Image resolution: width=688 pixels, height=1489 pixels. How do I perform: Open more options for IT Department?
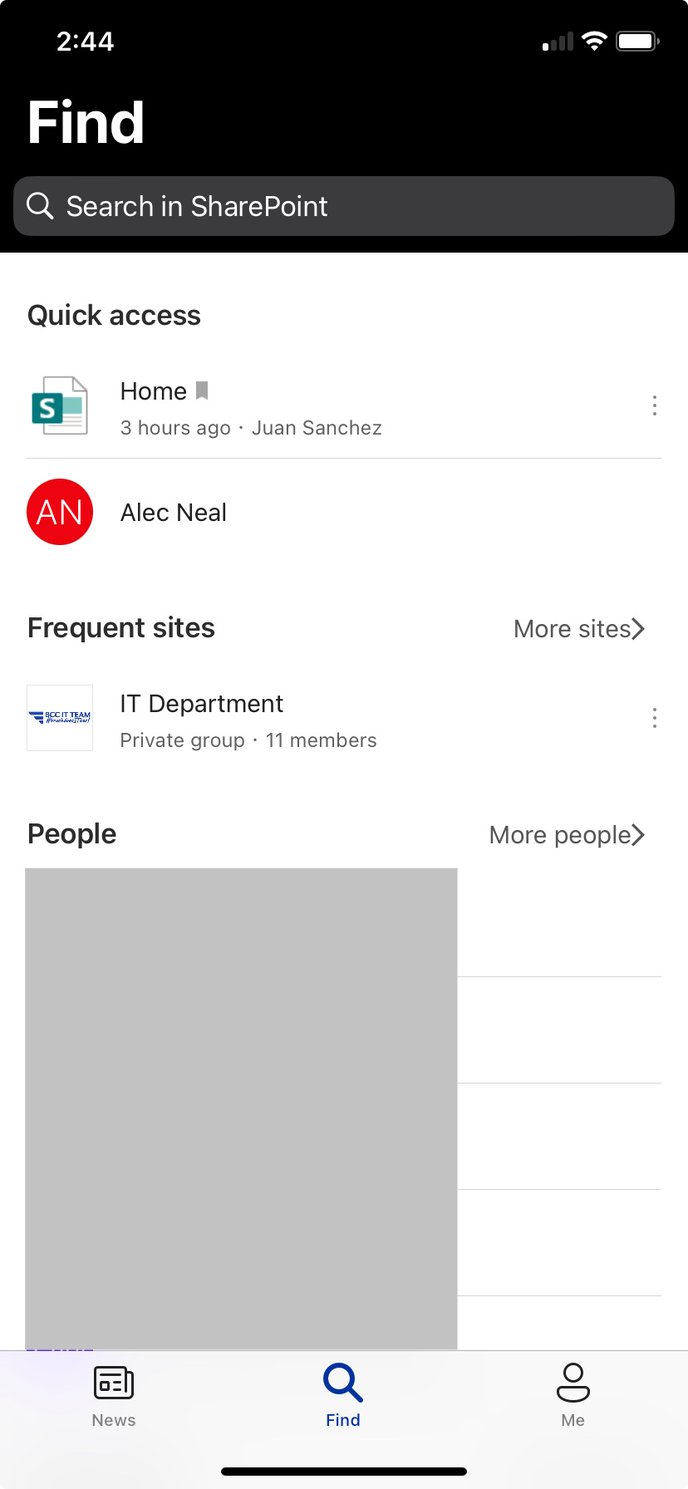click(x=654, y=718)
